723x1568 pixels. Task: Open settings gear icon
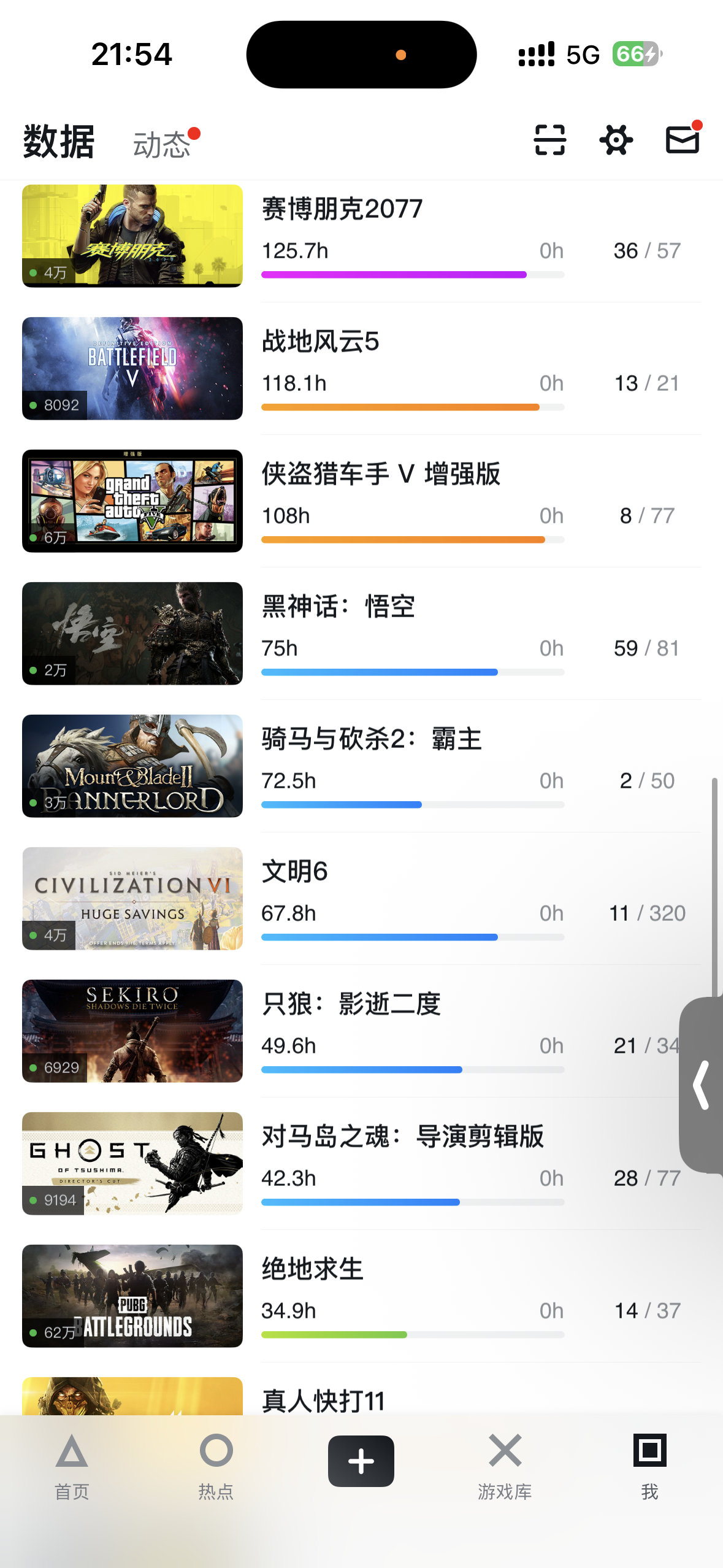click(x=616, y=140)
